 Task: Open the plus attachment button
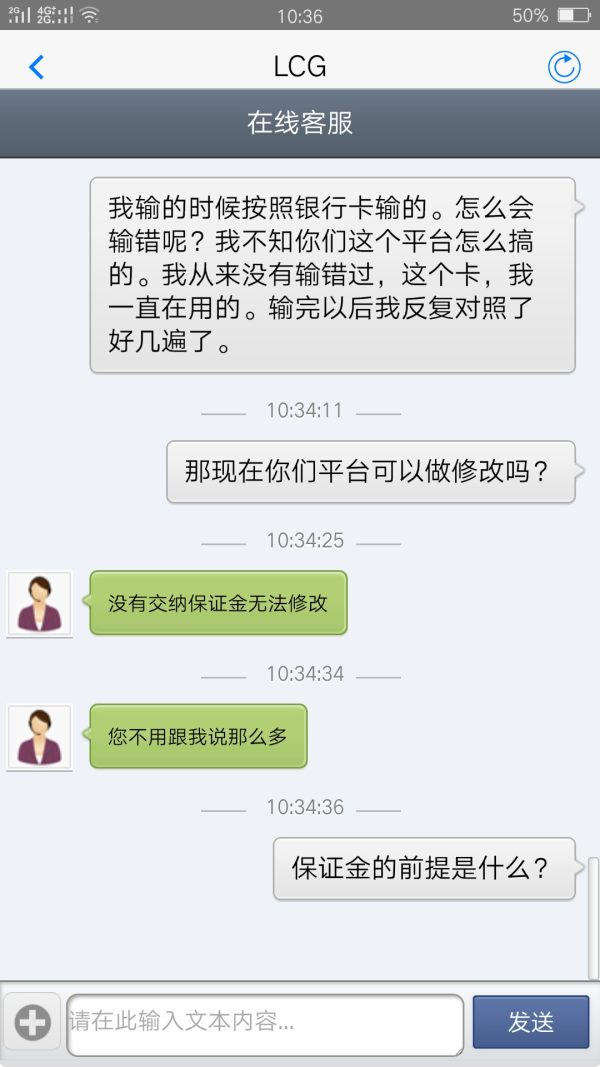click(32, 1022)
